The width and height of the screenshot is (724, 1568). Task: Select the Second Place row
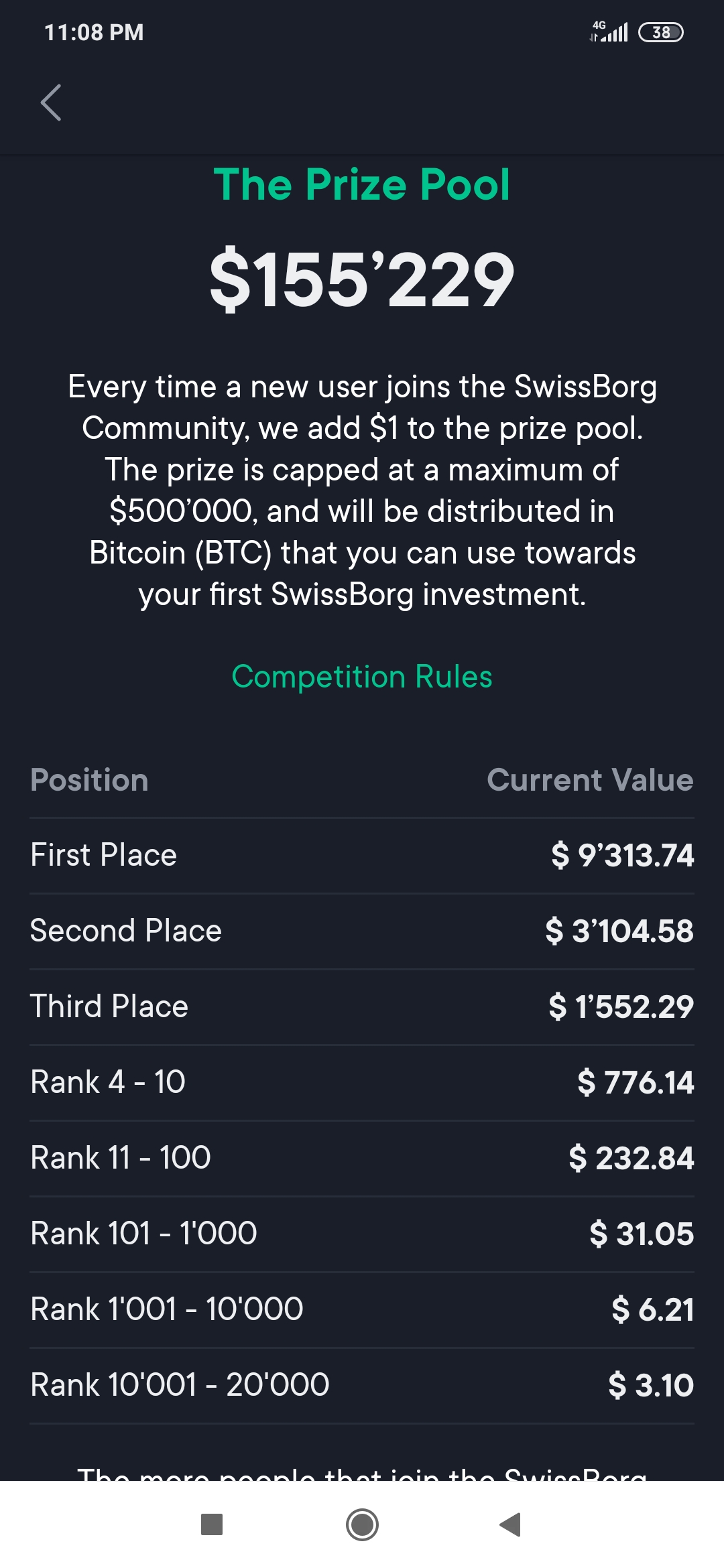(x=362, y=931)
